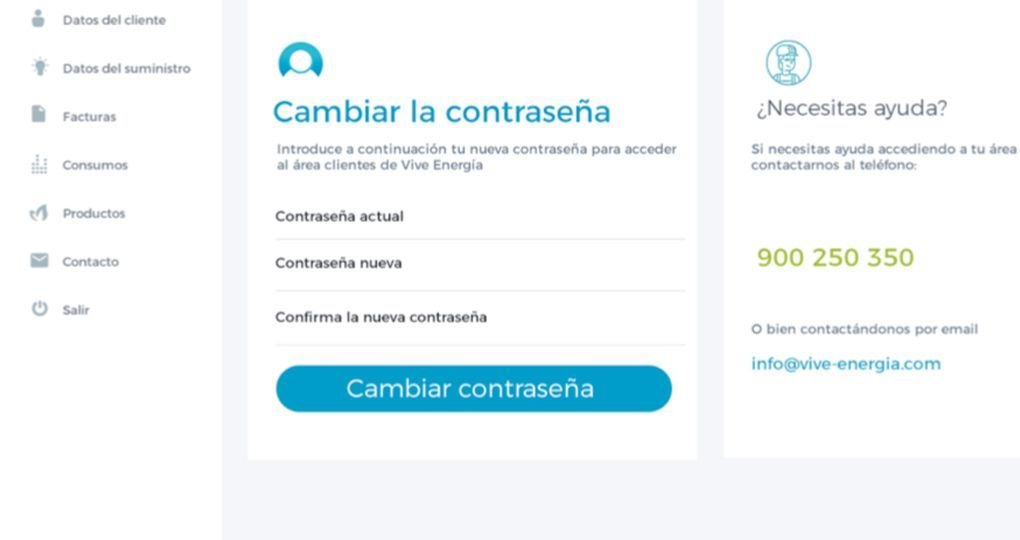View Consumos in the sidebar
Image resolution: width=1020 pixels, height=540 pixels.
[95, 165]
